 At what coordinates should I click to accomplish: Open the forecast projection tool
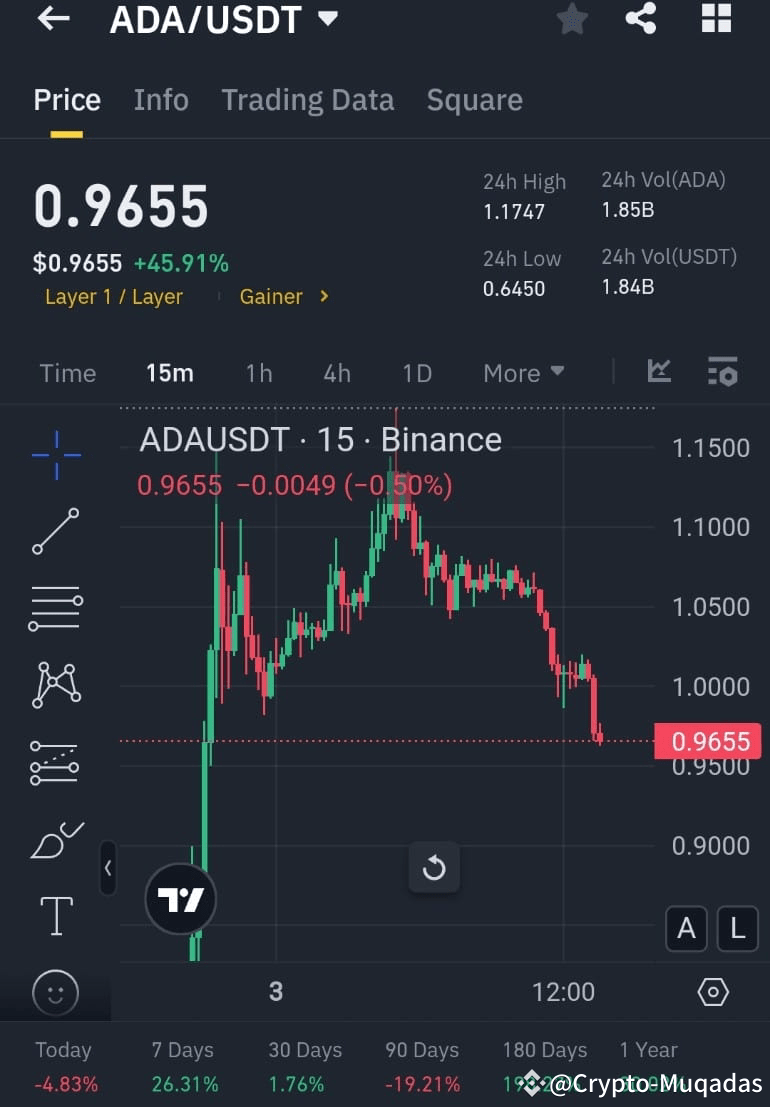coord(55,762)
